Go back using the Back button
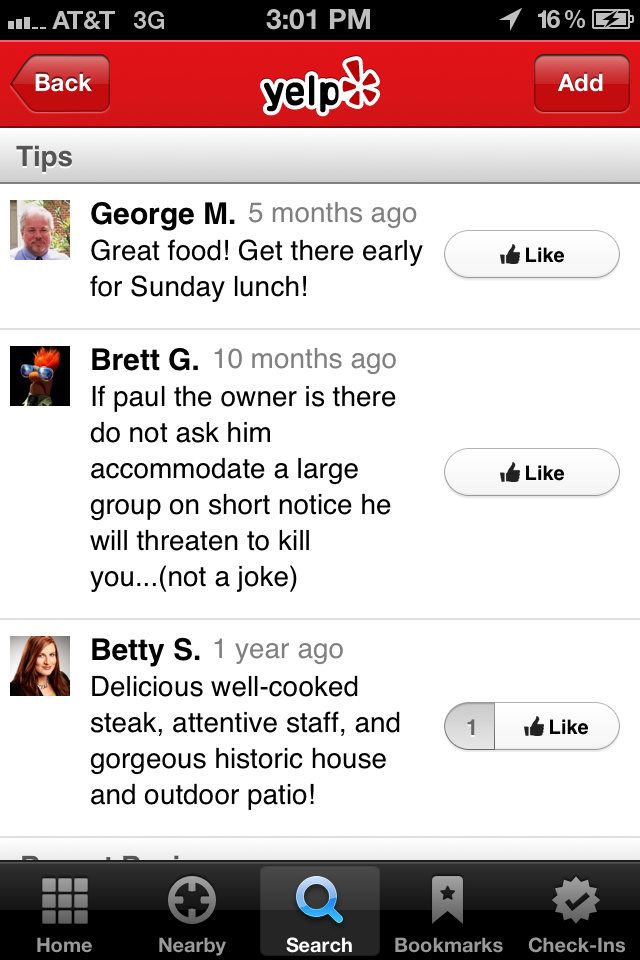 coord(61,83)
